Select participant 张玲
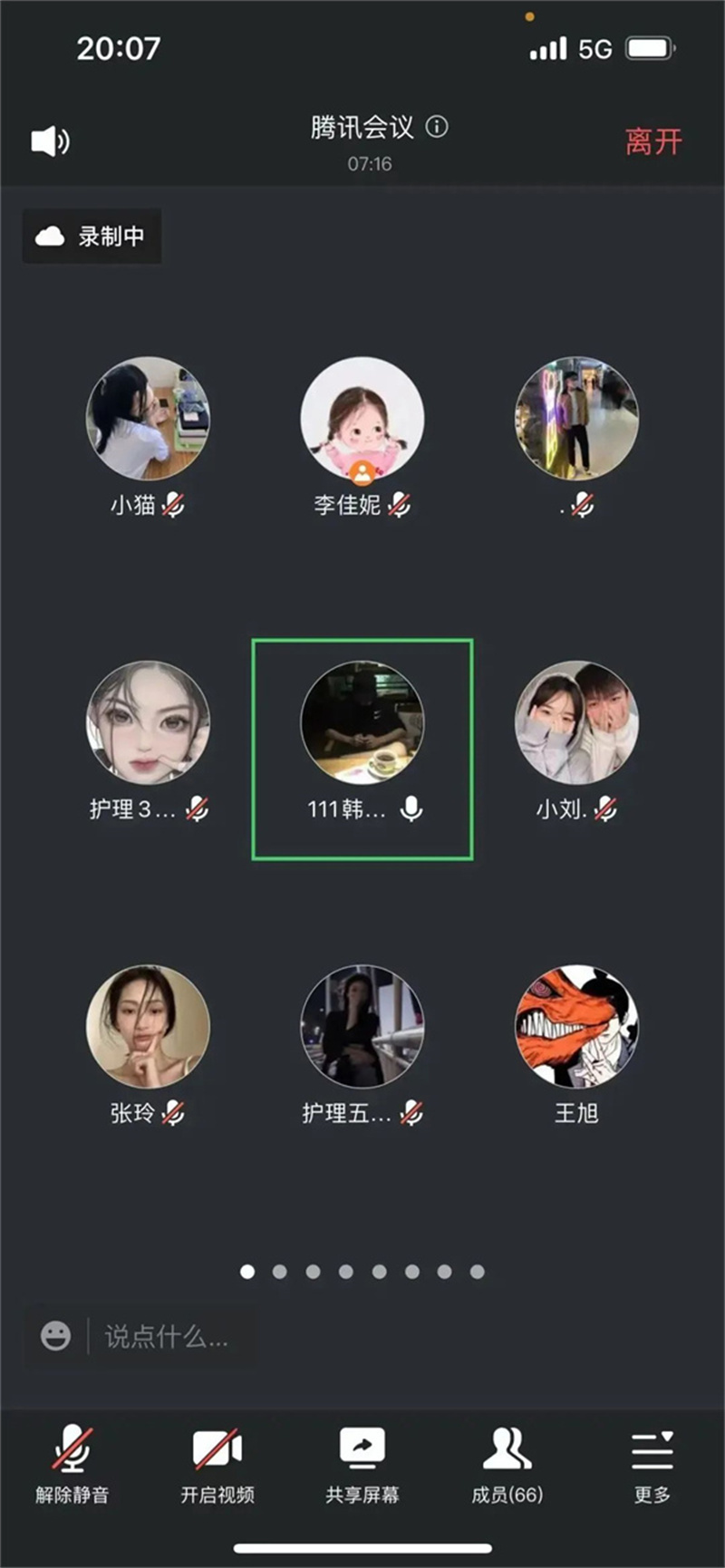 148,1026
